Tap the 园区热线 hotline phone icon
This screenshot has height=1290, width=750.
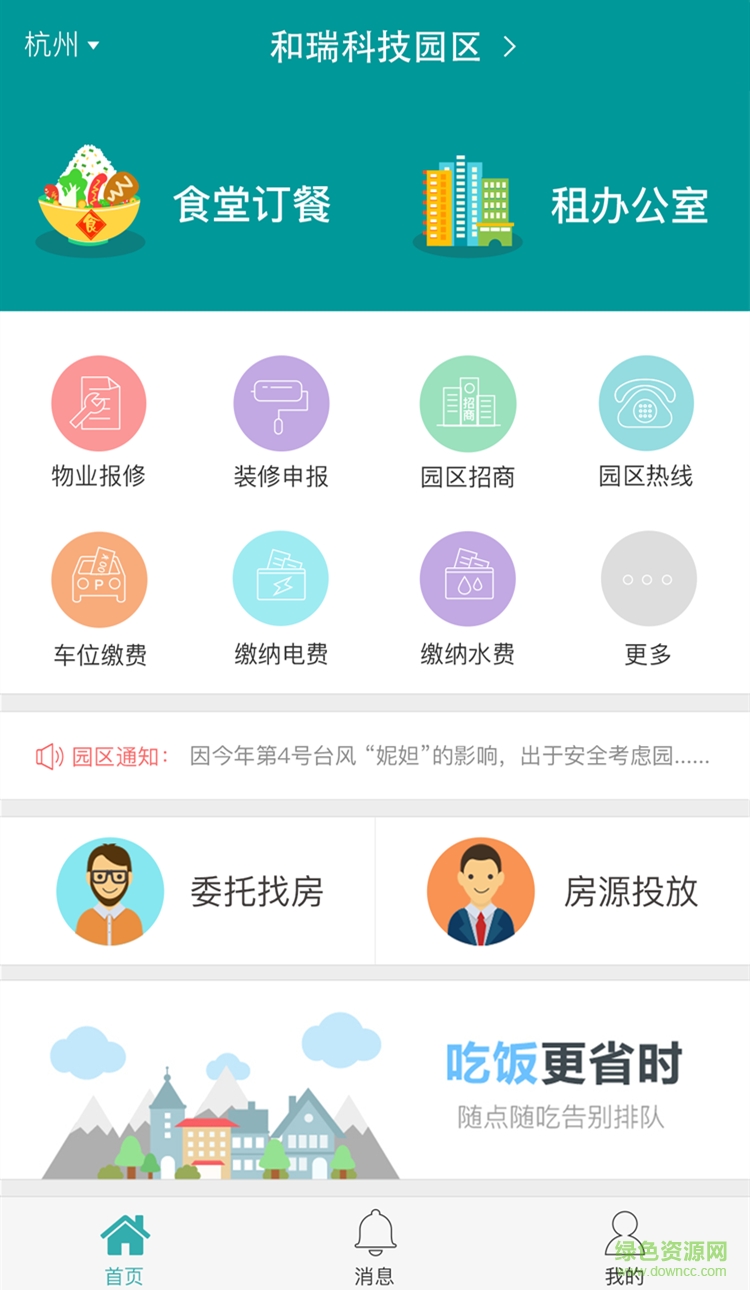[x=647, y=403]
